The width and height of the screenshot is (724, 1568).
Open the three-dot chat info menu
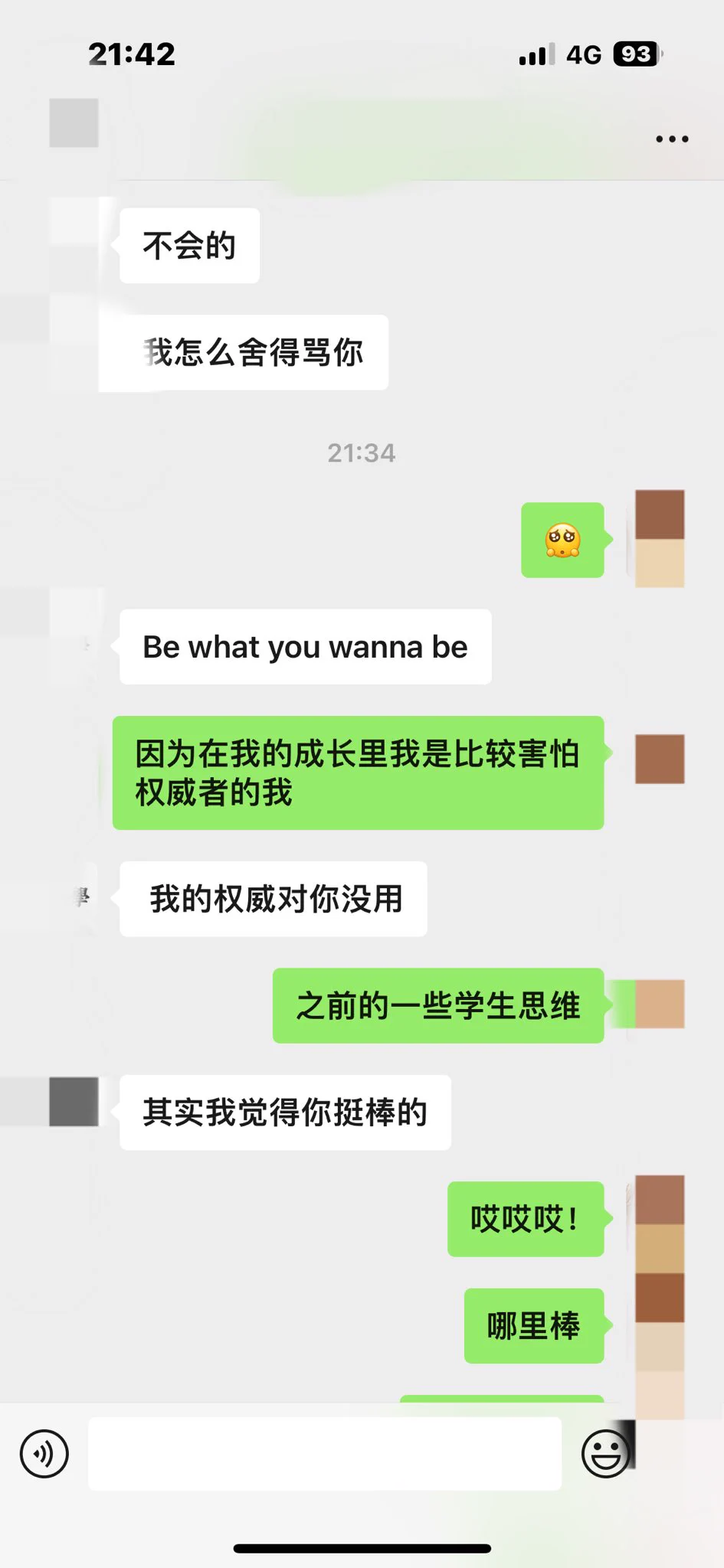(x=672, y=139)
